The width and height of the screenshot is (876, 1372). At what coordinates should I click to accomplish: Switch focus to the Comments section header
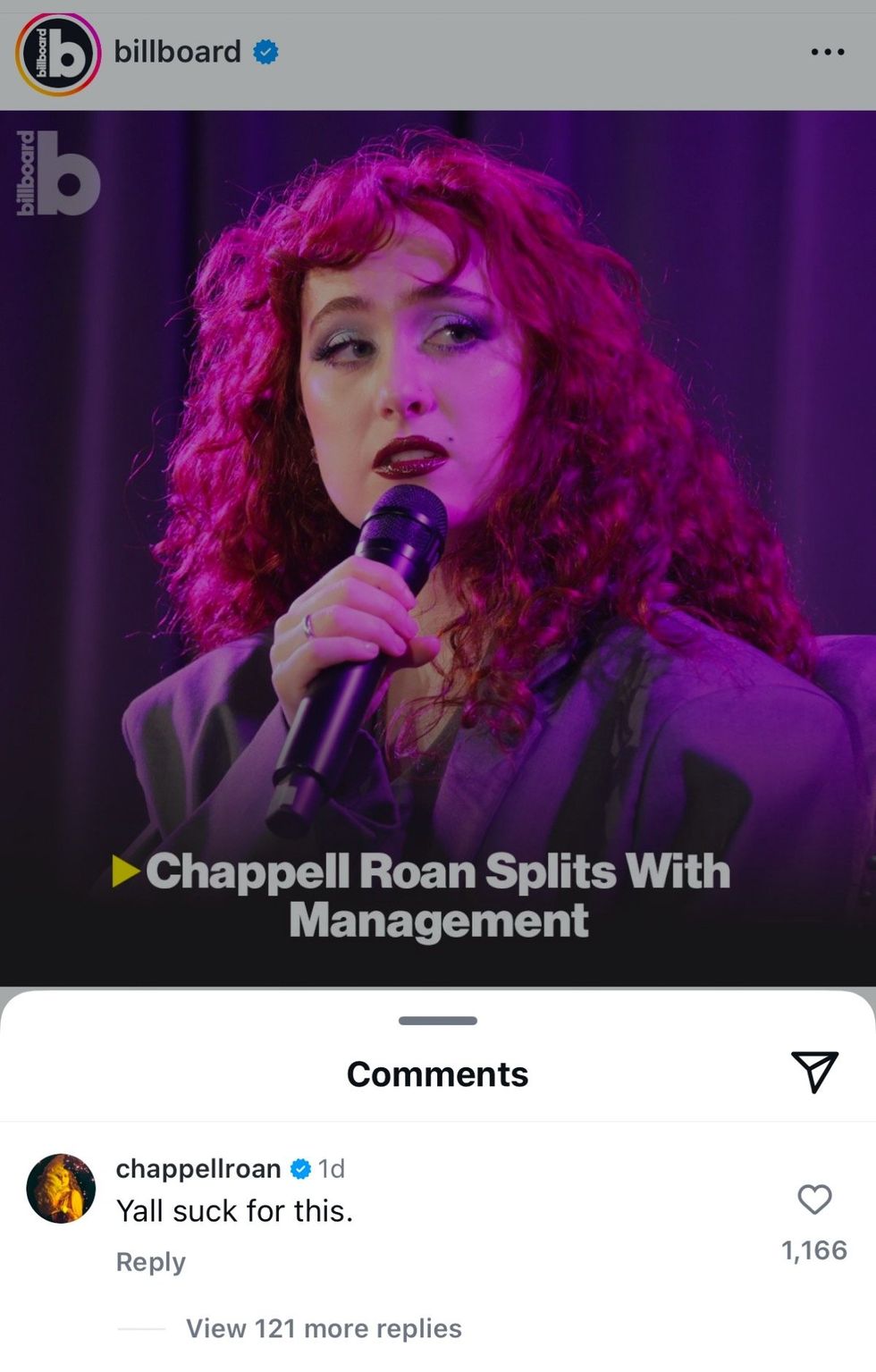(437, 1073)
